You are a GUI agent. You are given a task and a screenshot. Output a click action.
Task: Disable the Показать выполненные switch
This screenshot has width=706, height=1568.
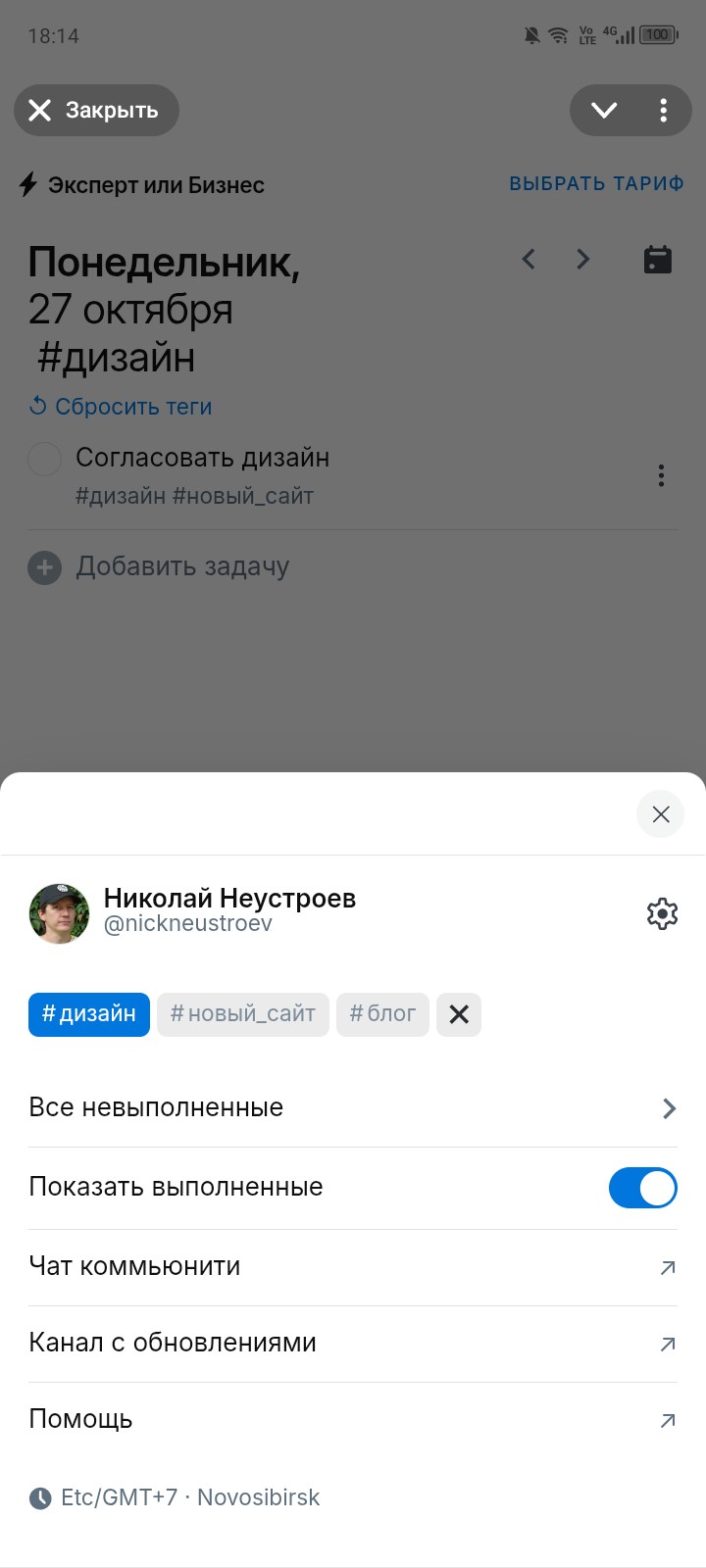pyautogui.click(x=643, y=1187)
